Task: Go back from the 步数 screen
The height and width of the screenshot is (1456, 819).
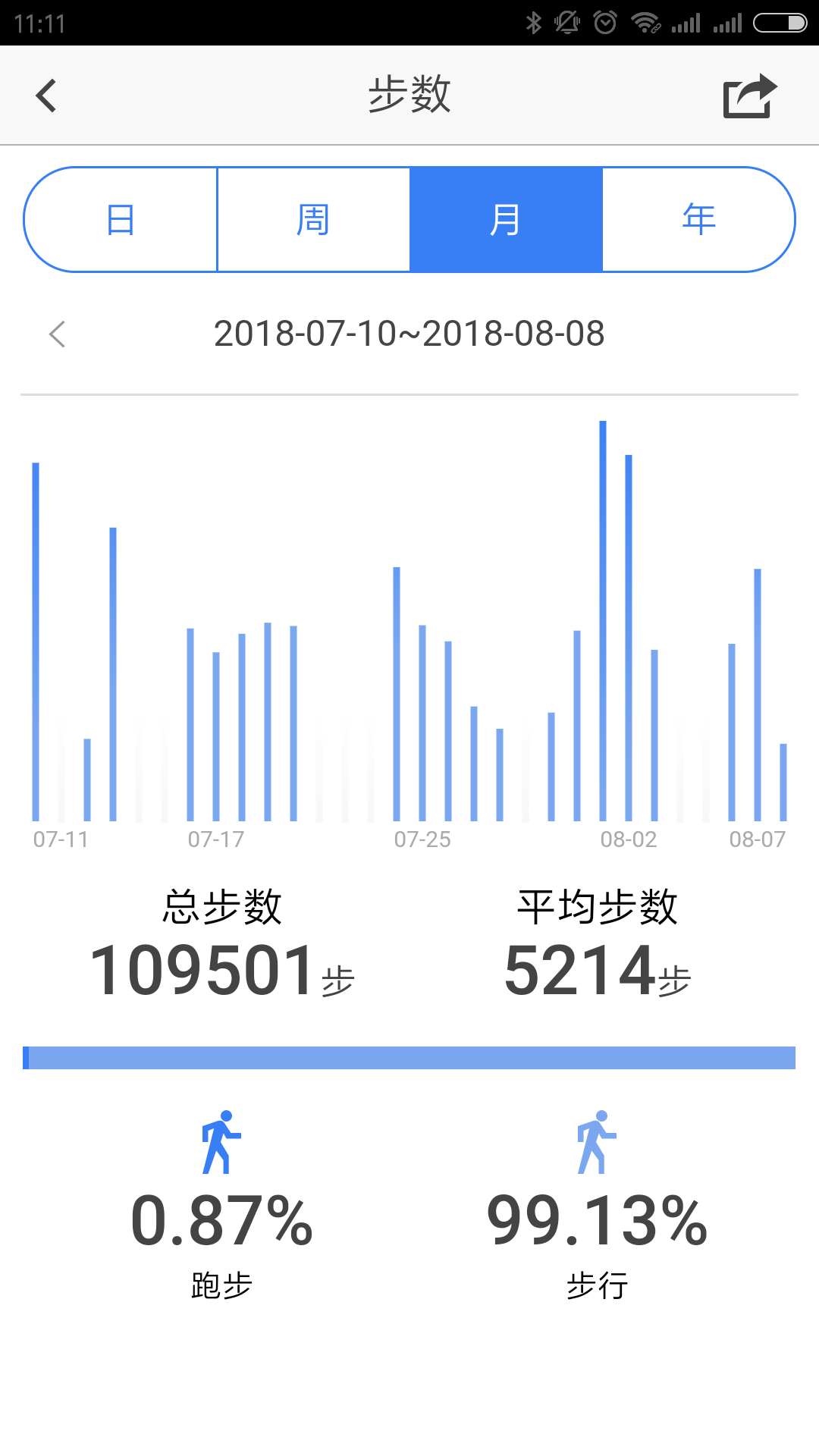Action: tap(47, 96)
